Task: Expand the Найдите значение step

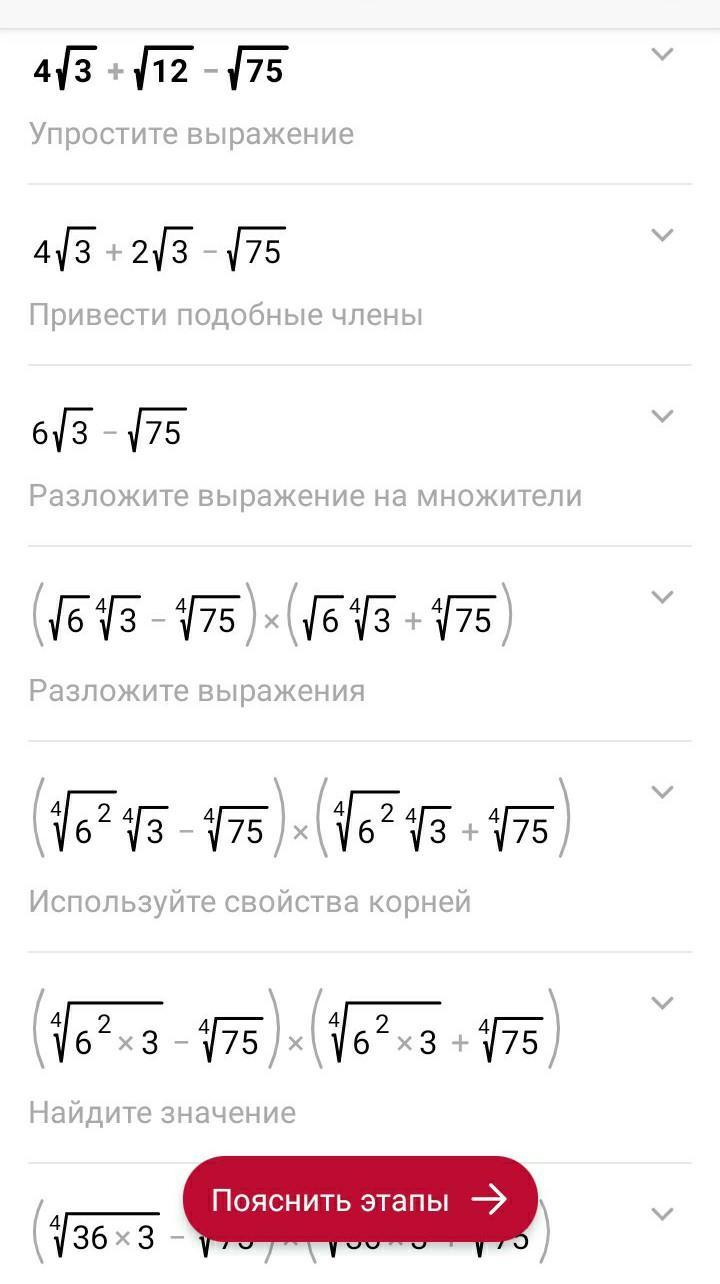Action: click(662, 1004)
